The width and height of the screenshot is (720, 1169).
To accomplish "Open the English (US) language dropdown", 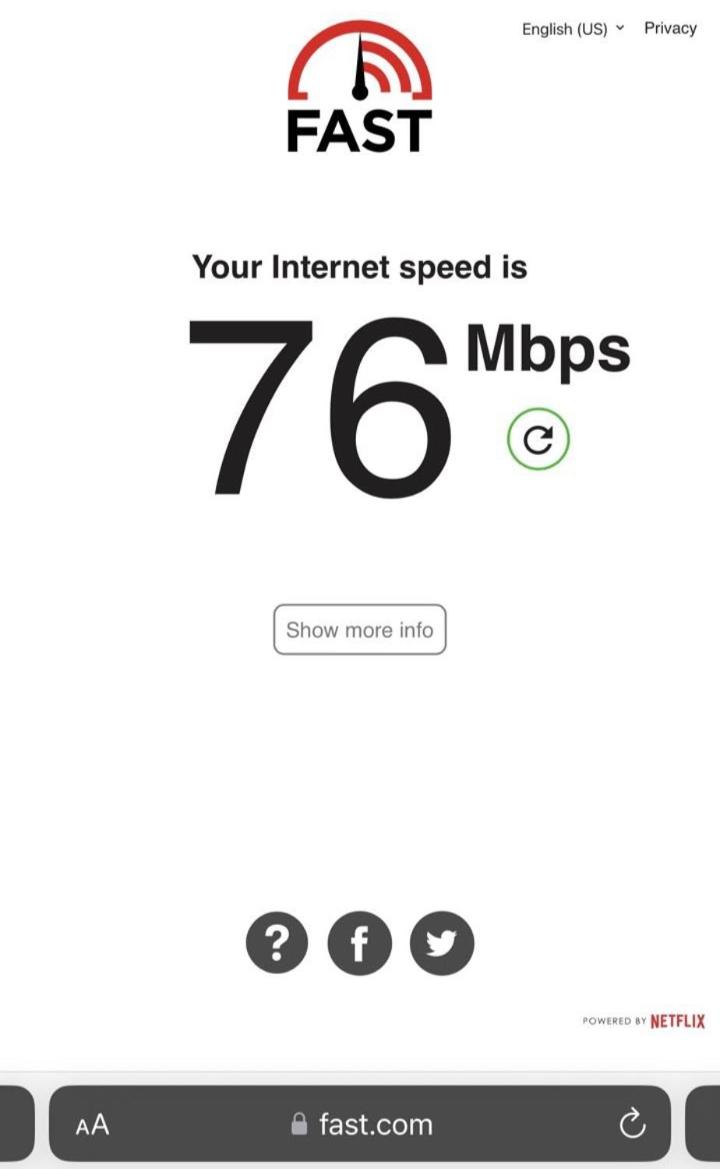I will pyautogui.click(x=572, y=29).
